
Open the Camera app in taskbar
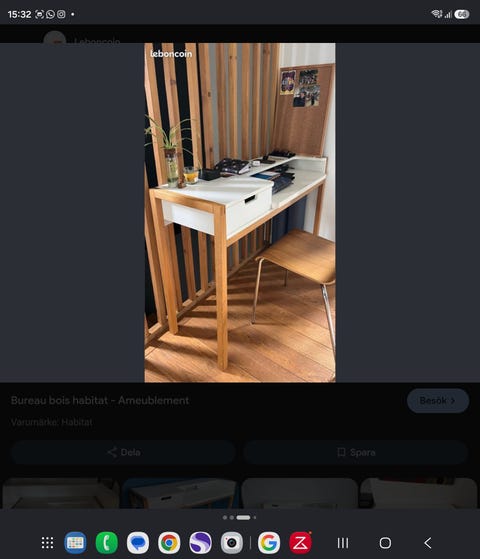231,543
